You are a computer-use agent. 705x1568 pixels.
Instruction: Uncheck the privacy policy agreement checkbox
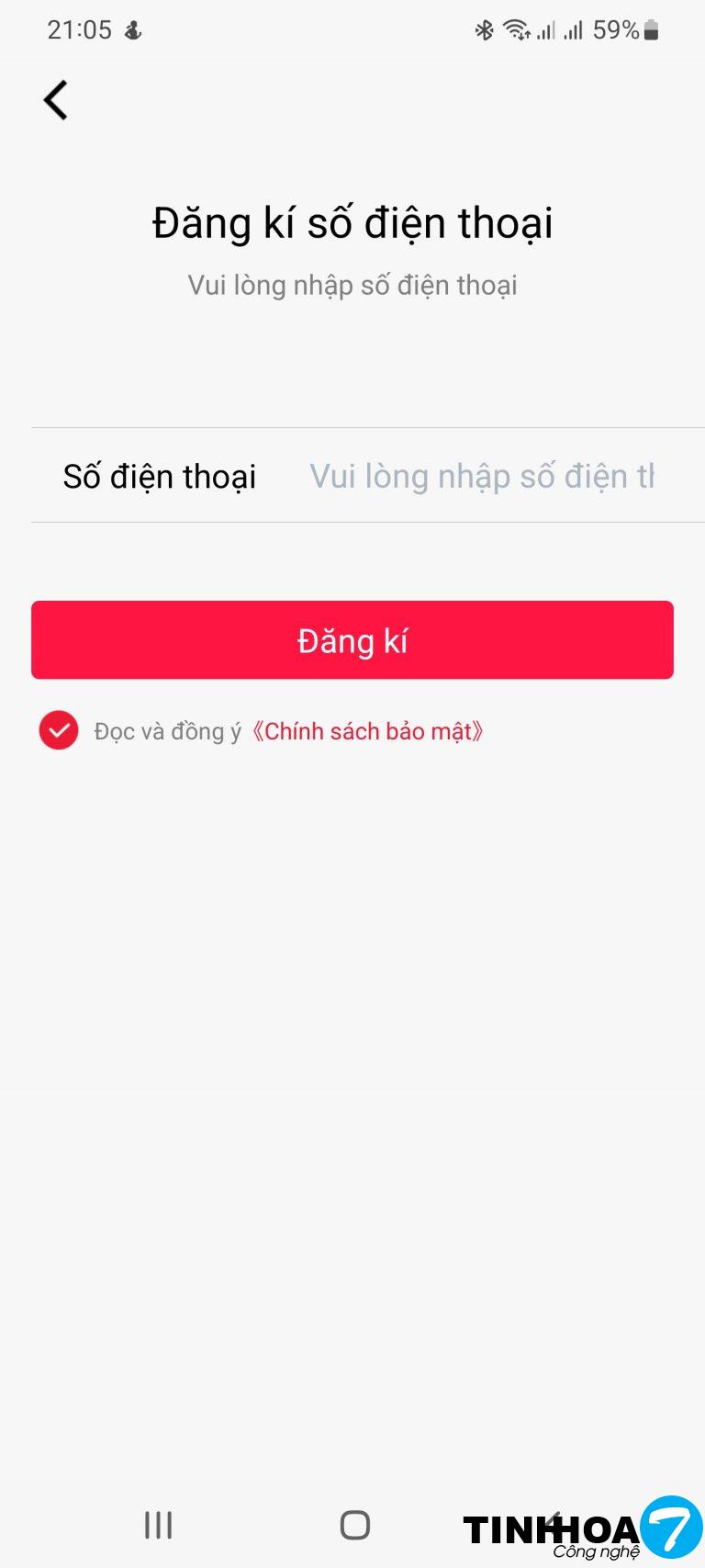pos(59,730)
